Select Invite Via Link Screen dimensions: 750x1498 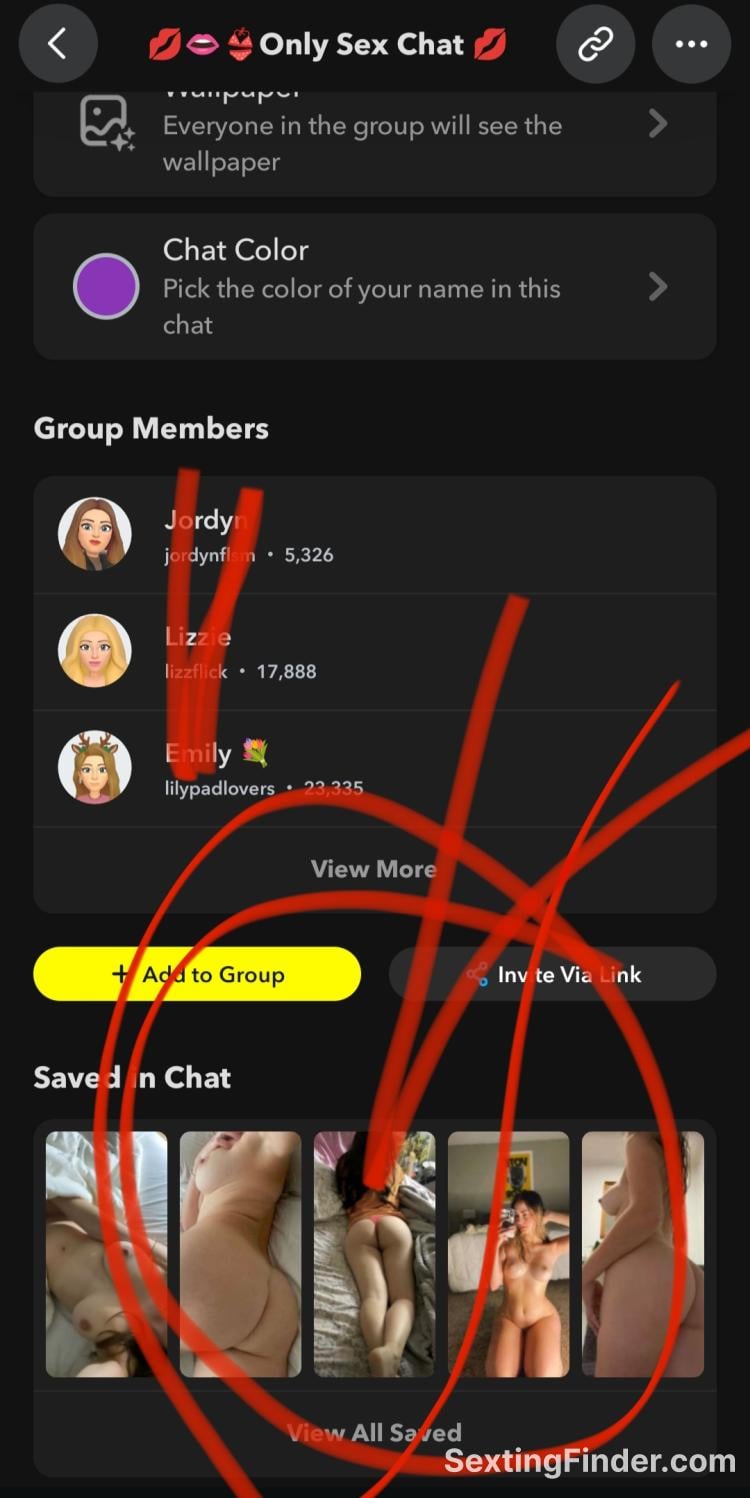coord(553,974)
